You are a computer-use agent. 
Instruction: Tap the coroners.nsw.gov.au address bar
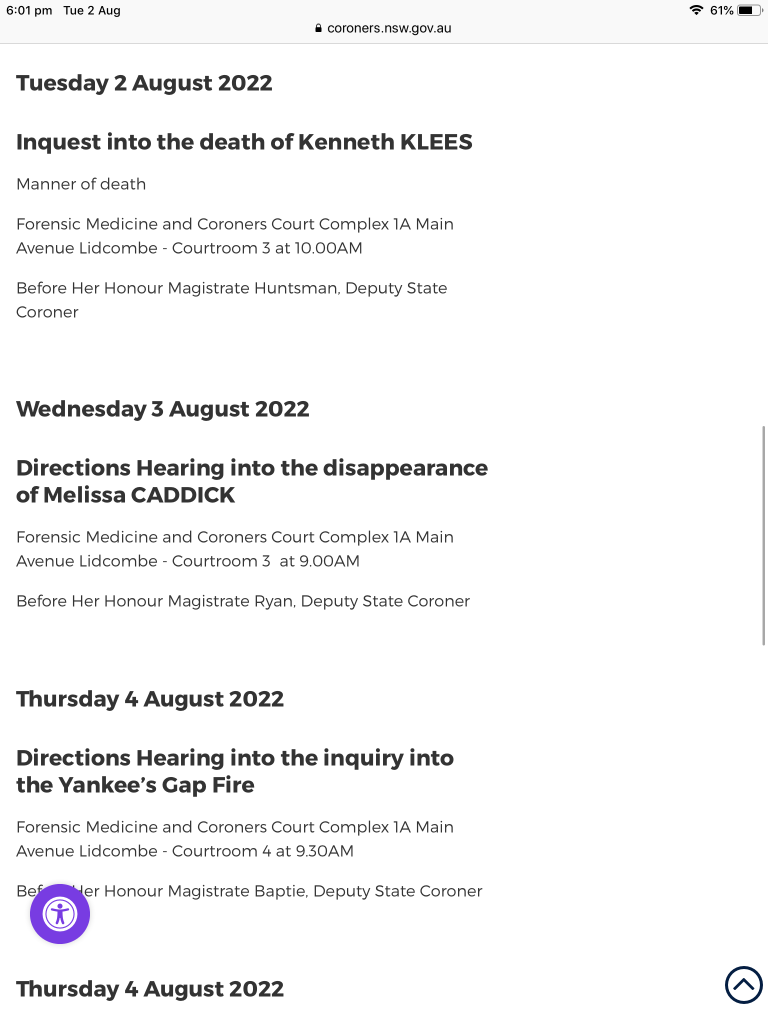[x=384, y=29]
